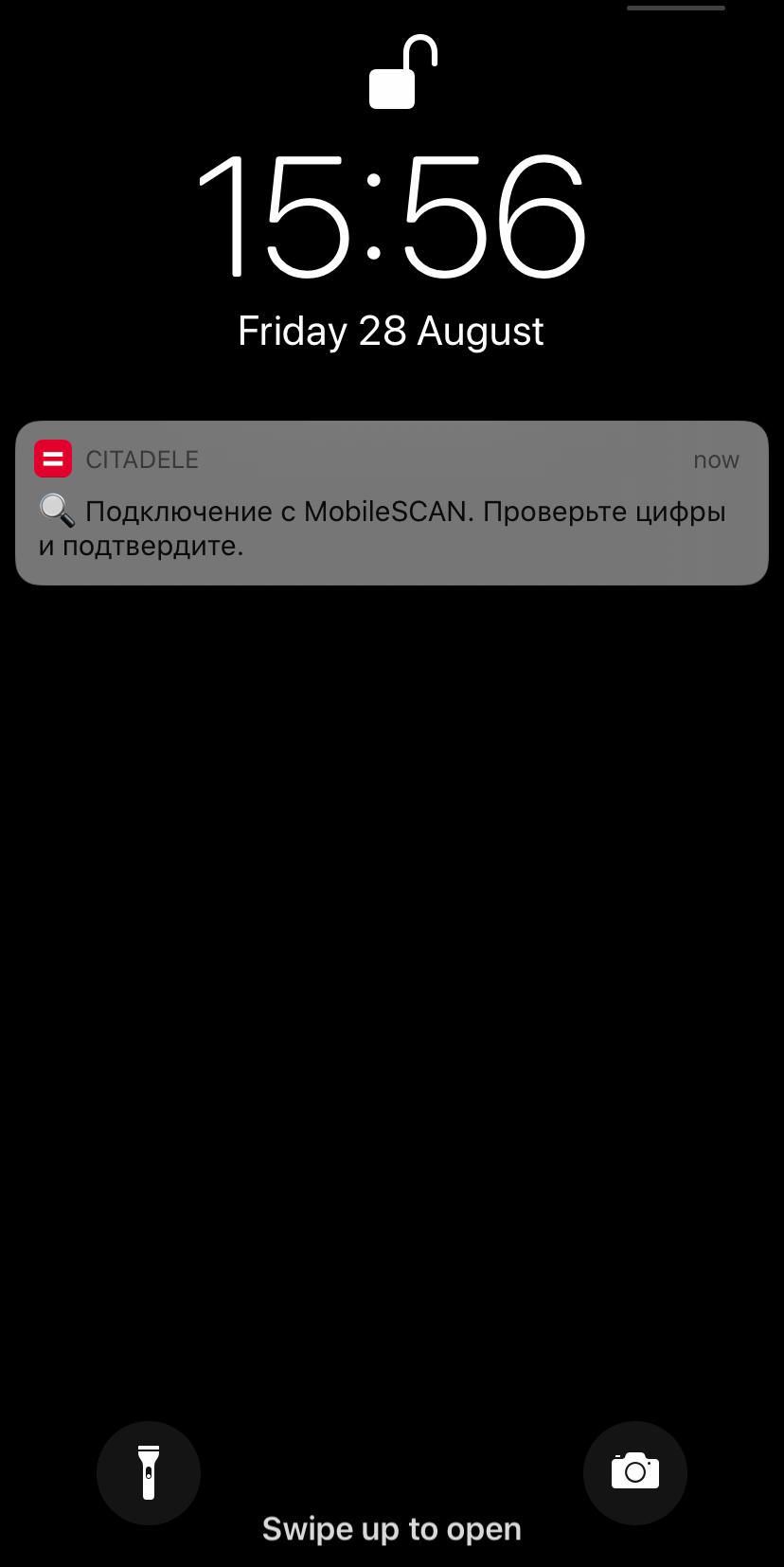This screenshot has width=784, height=1567.
Task: Turn on the flashlight
Action: point(149,1473)
